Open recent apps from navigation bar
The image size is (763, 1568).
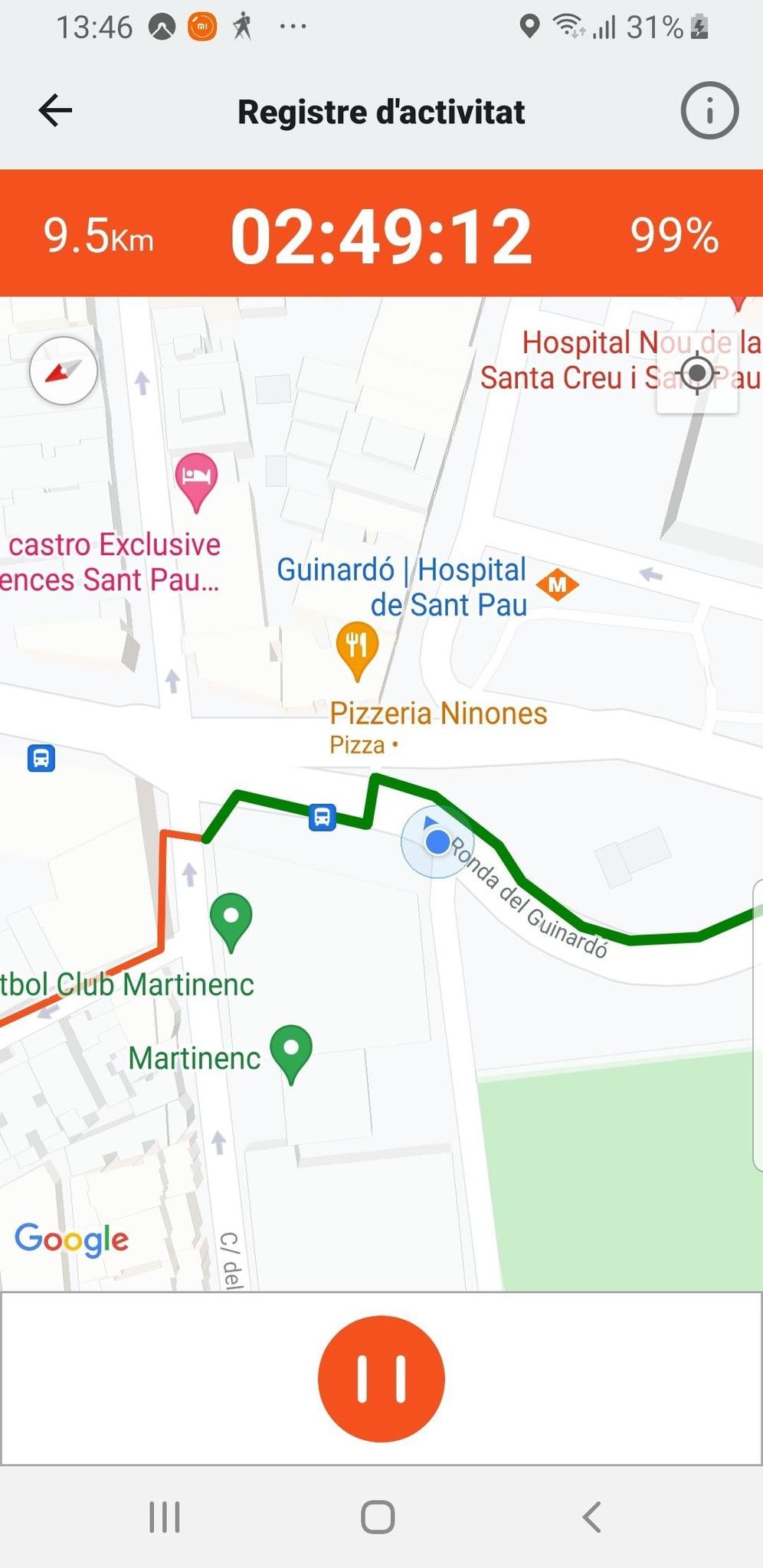pyautogui.click(x=164, y=1517)
